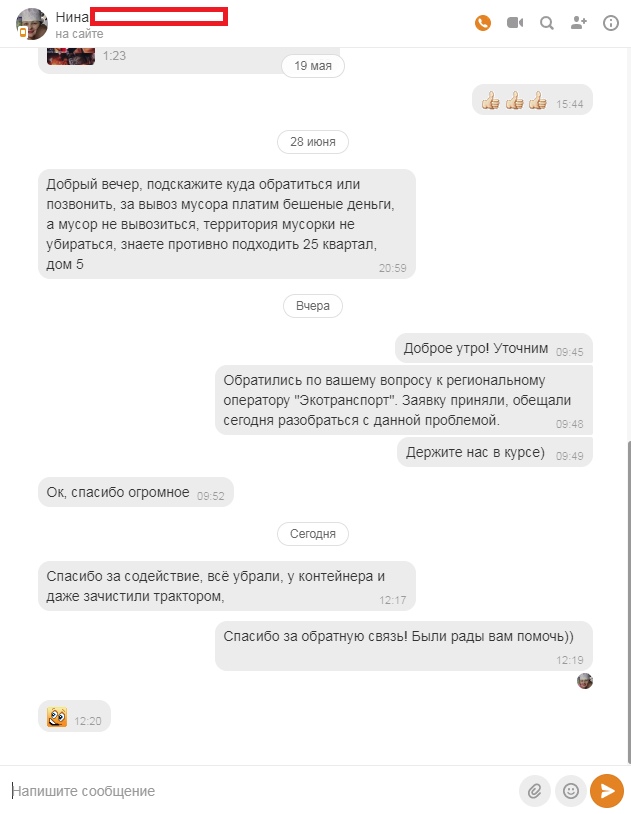This screenshot has height=814, width=631.
Task: Focus the 'Напишите сообщение' message field
Action: pyautogui.click(x=260, y=791)
